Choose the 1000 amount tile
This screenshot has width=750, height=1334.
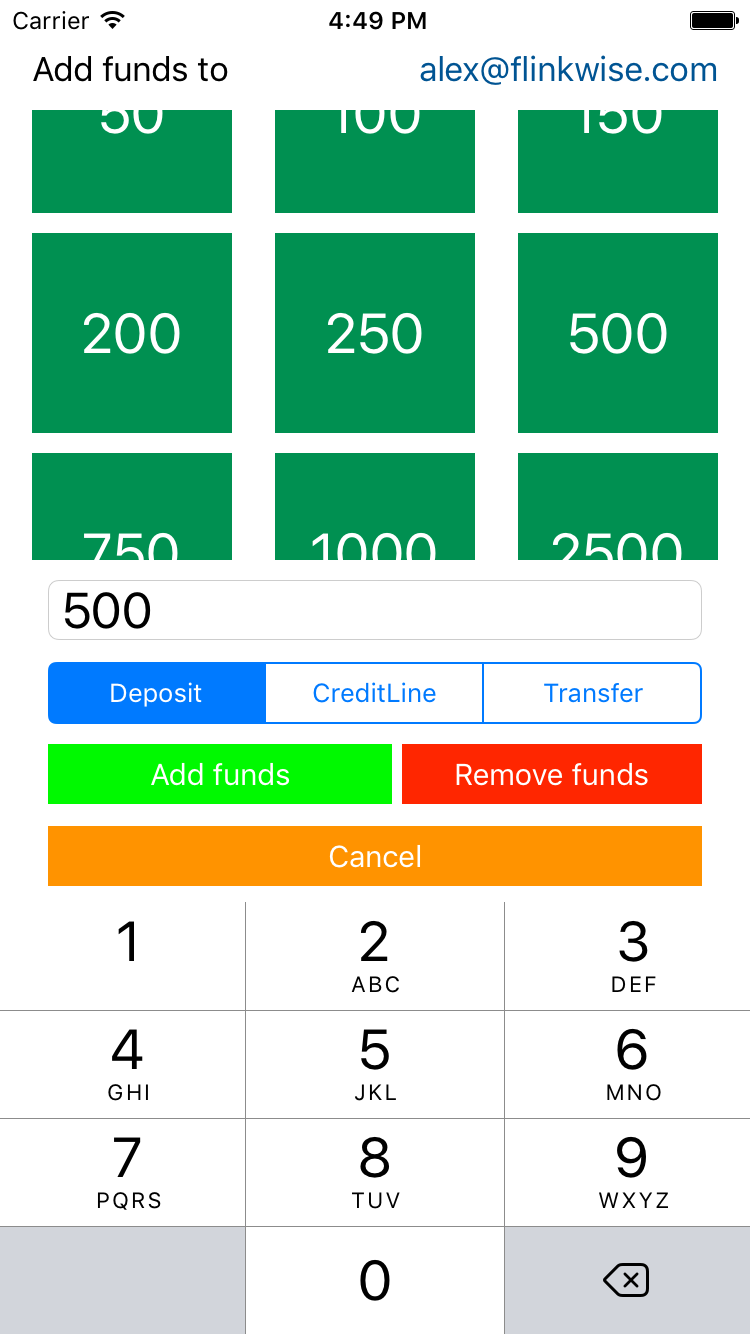[x=375, y=506]
